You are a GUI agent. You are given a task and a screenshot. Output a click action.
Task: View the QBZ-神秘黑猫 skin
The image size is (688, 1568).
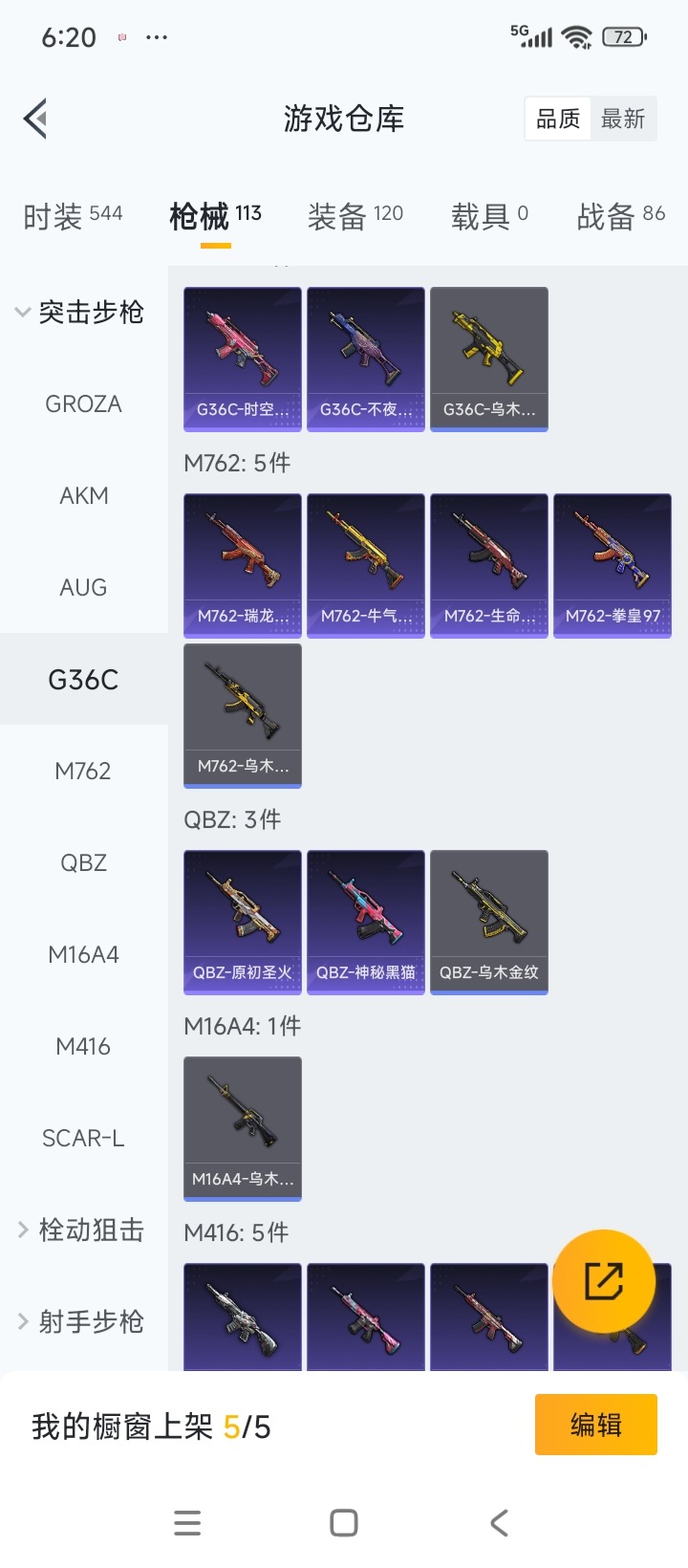[366, 921]
